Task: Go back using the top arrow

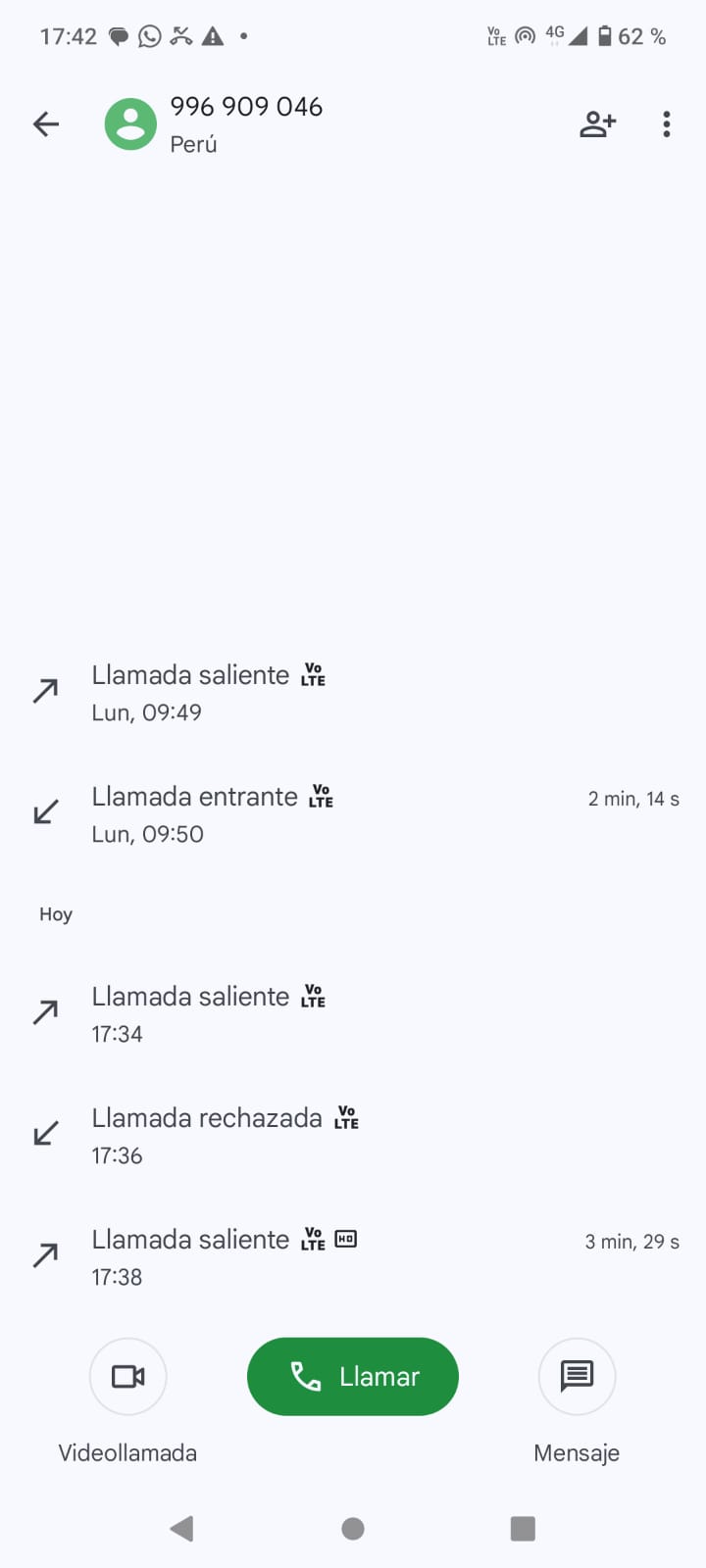Action: [x=46, y=124]
